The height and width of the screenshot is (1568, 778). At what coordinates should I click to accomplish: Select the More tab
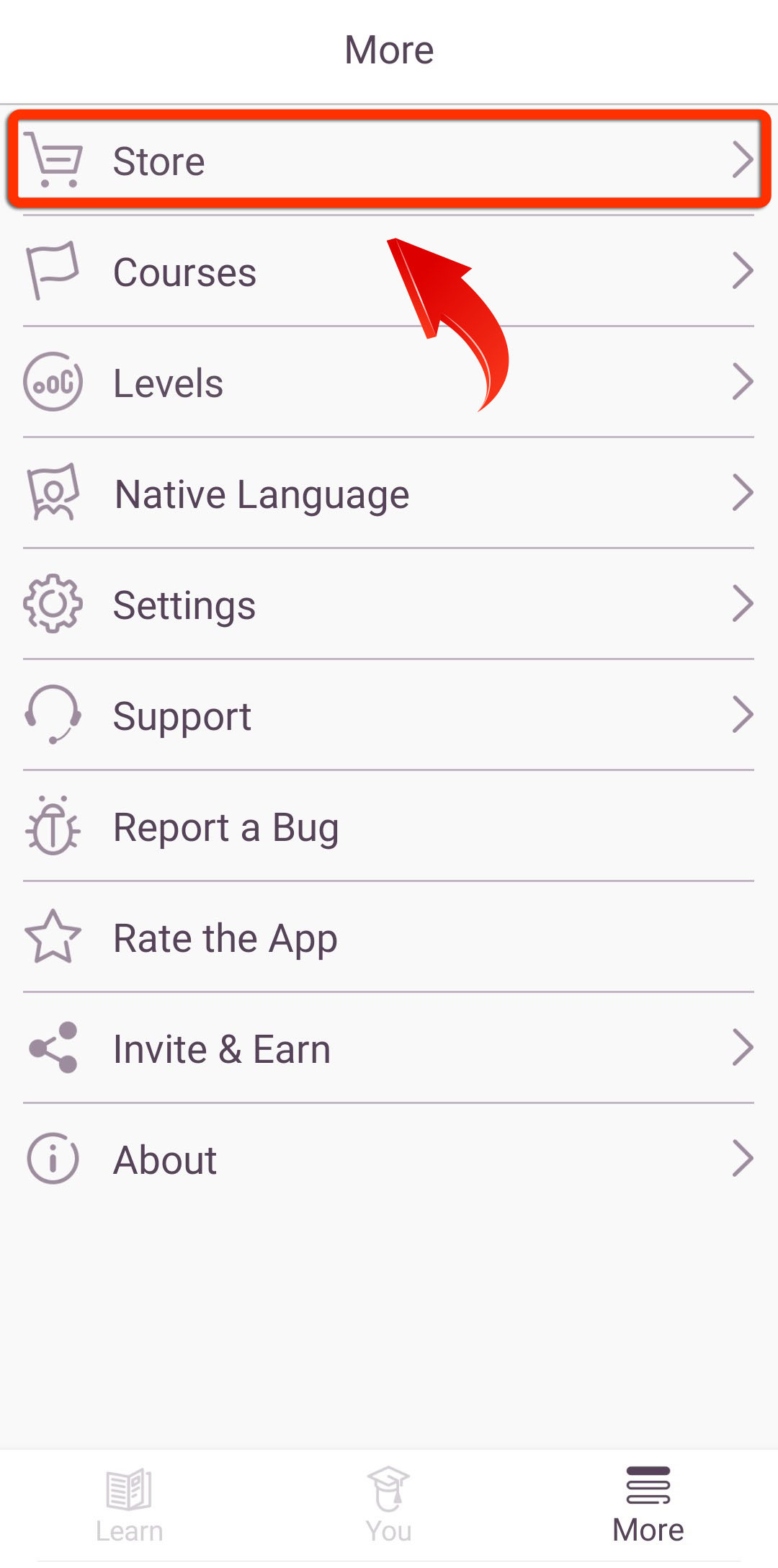point(648,1506)
